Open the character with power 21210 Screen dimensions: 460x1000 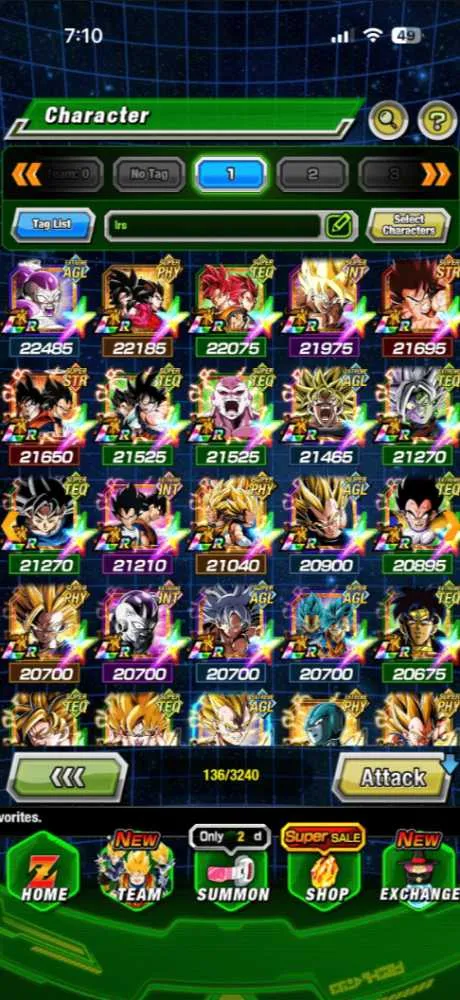(138, 525)
